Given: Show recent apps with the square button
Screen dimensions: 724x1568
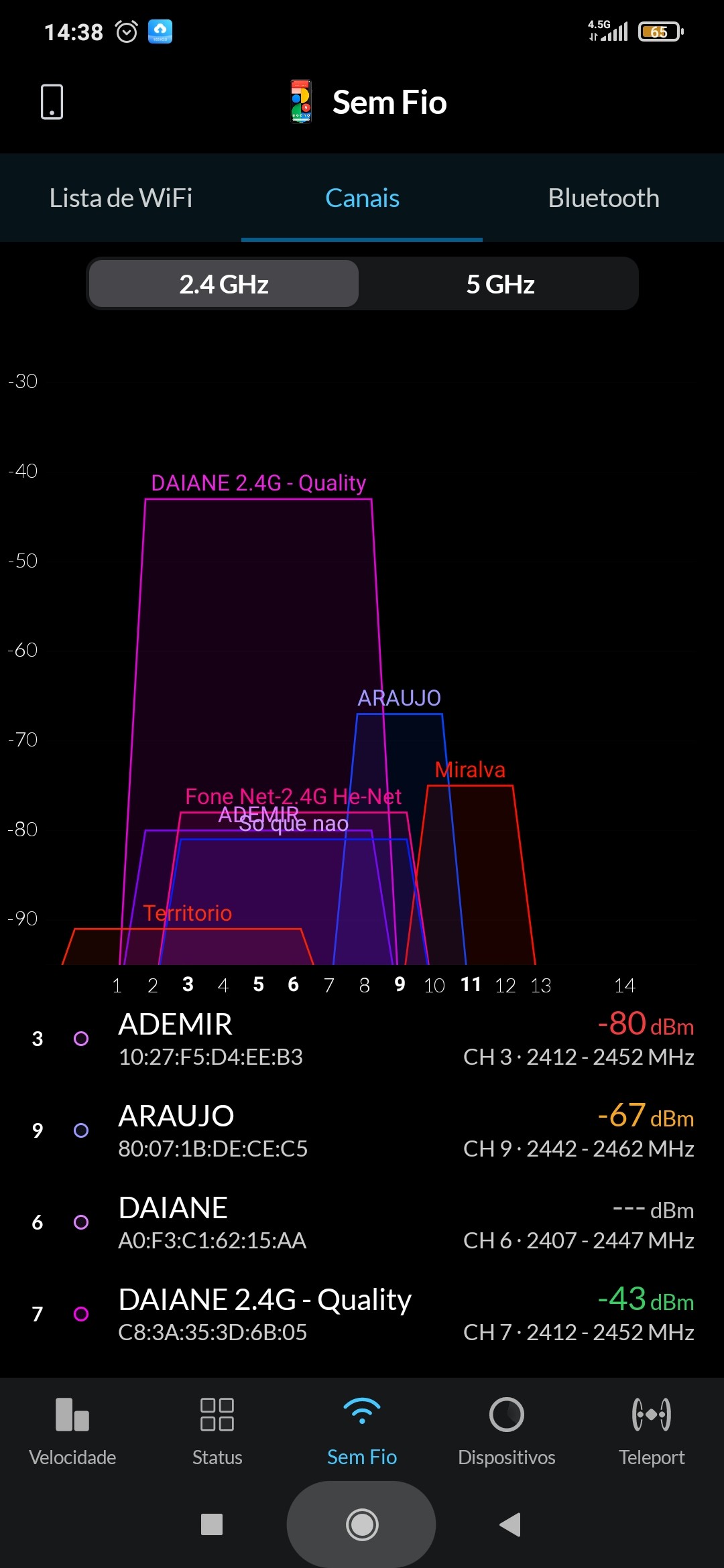Looking at the screenshot, I should coord(212,1524).
